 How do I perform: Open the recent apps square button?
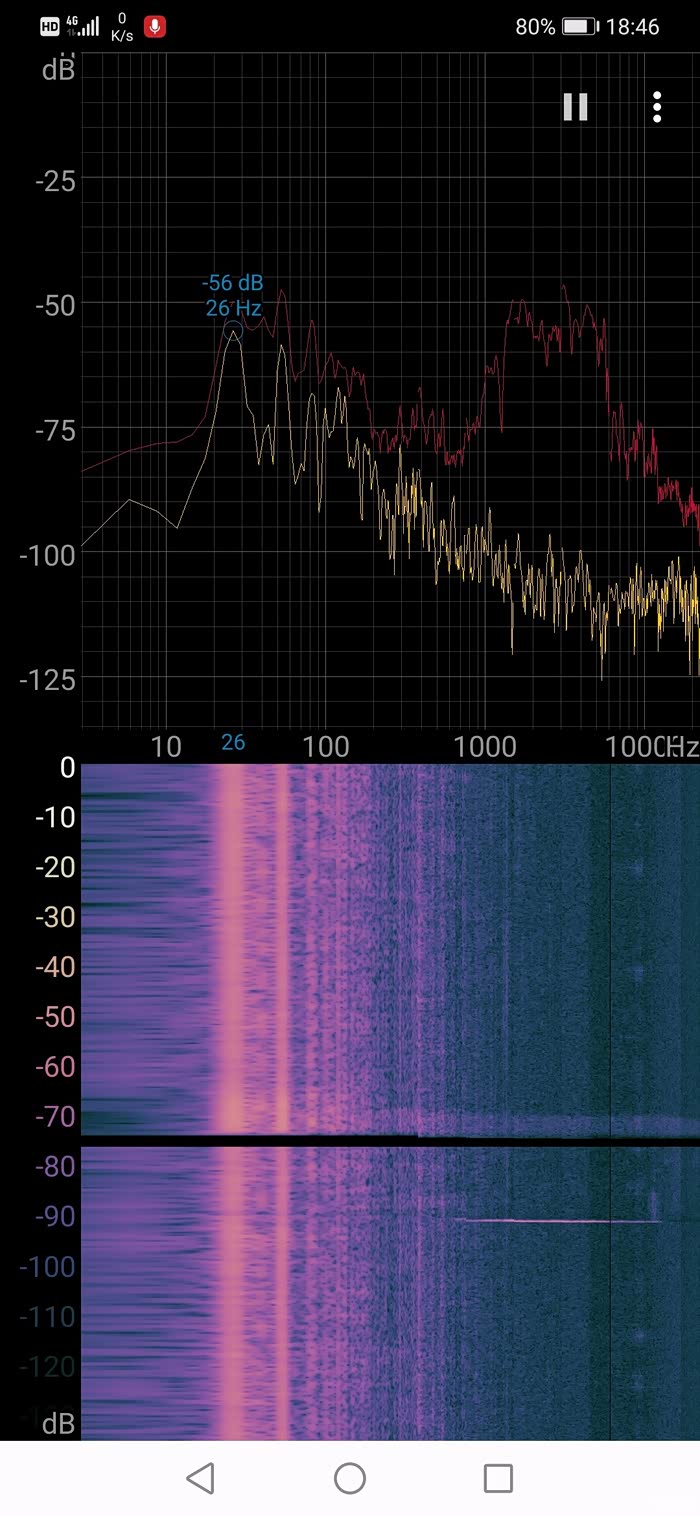[498, 1478]
